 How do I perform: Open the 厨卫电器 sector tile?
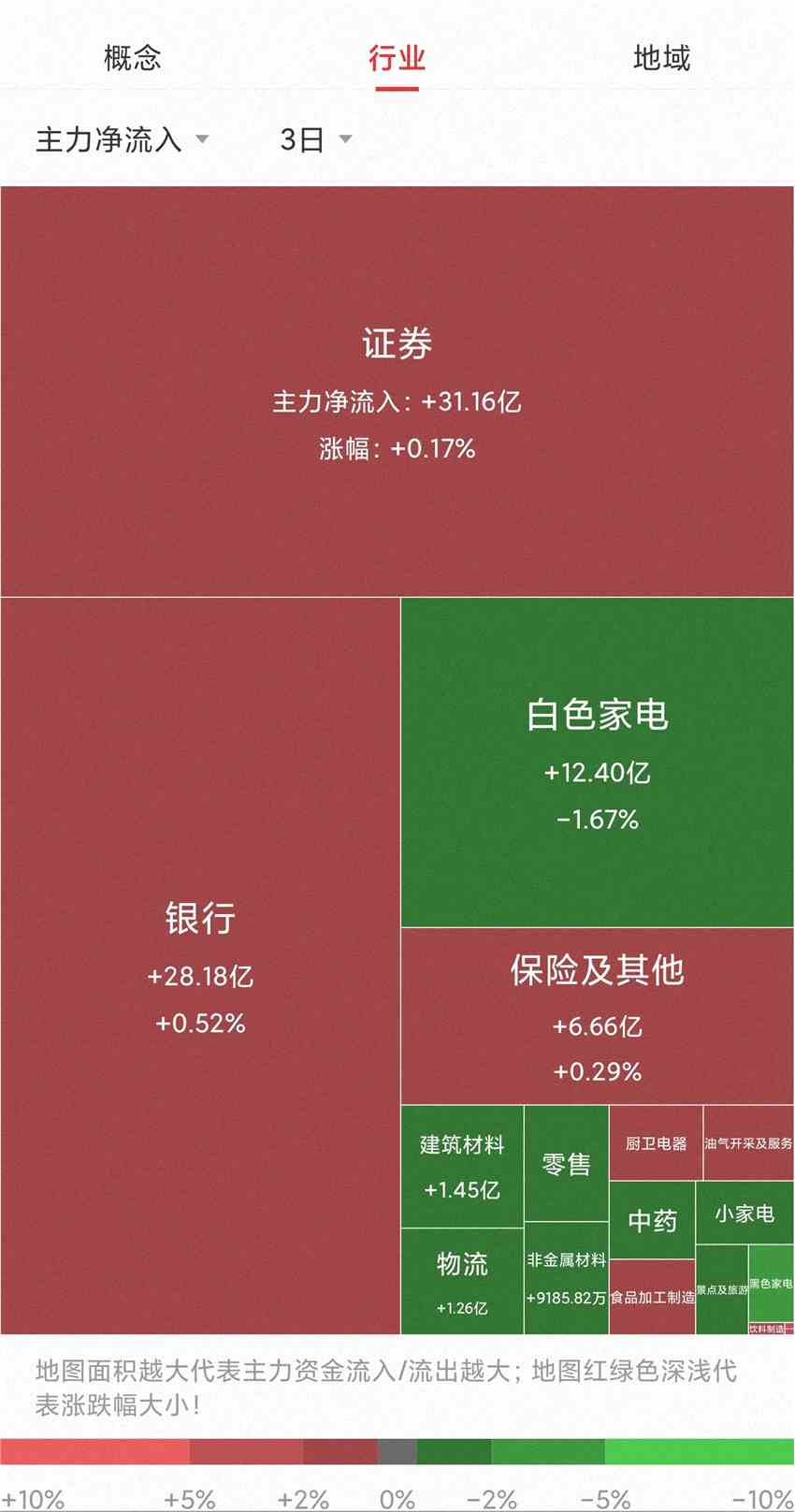click(656, 1142)
